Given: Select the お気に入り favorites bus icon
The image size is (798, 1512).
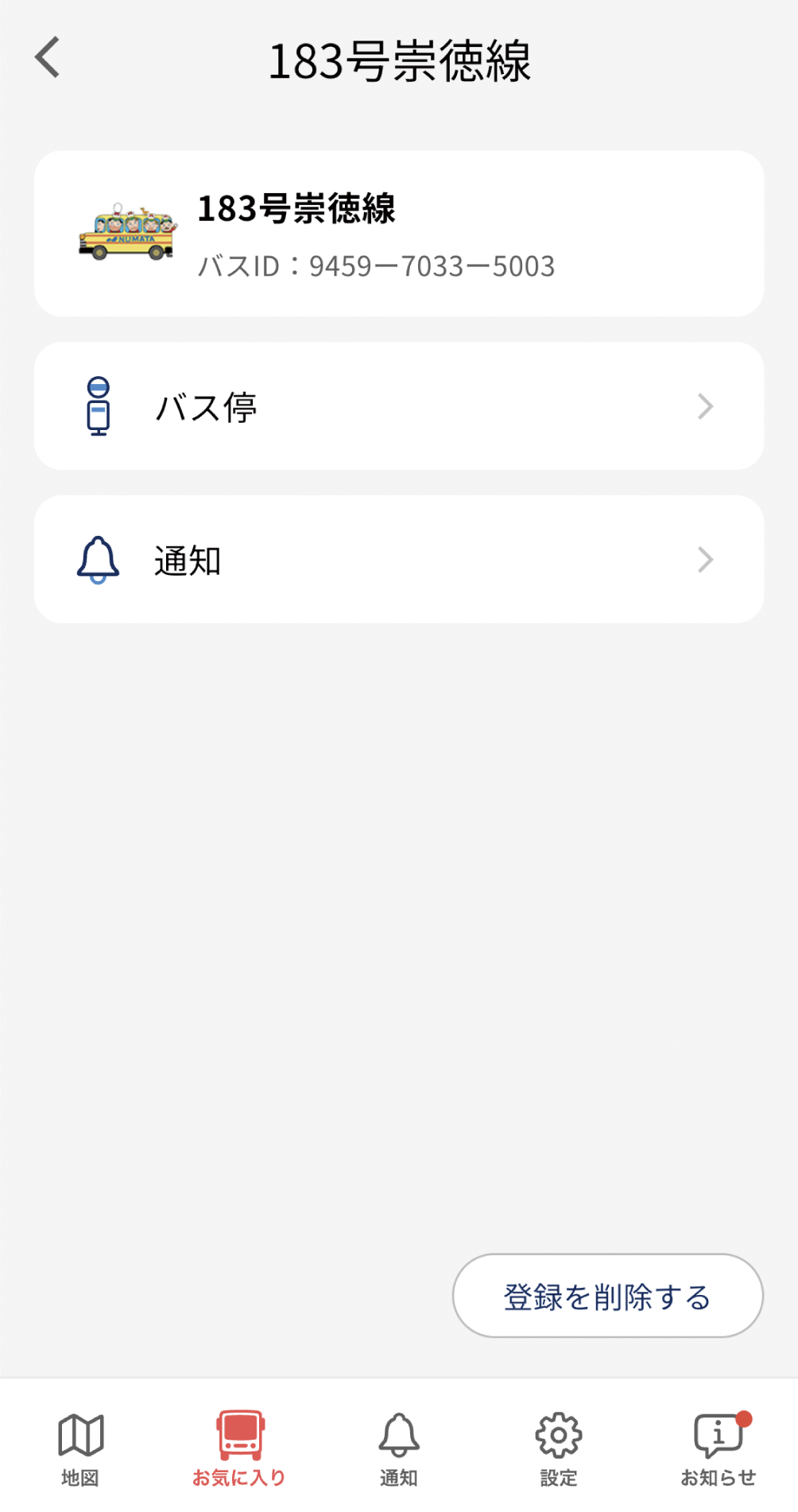Looking at the screenshot, I should [238, 1437].
